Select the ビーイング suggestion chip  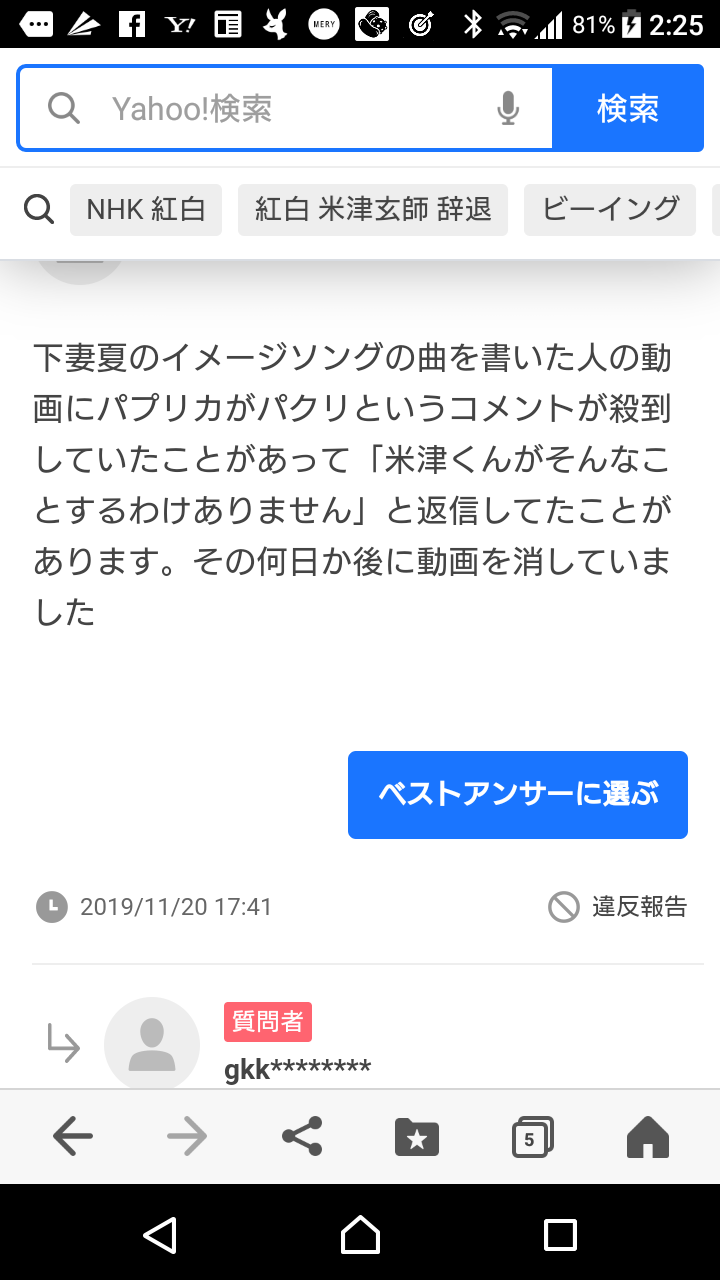click(610, 209)
